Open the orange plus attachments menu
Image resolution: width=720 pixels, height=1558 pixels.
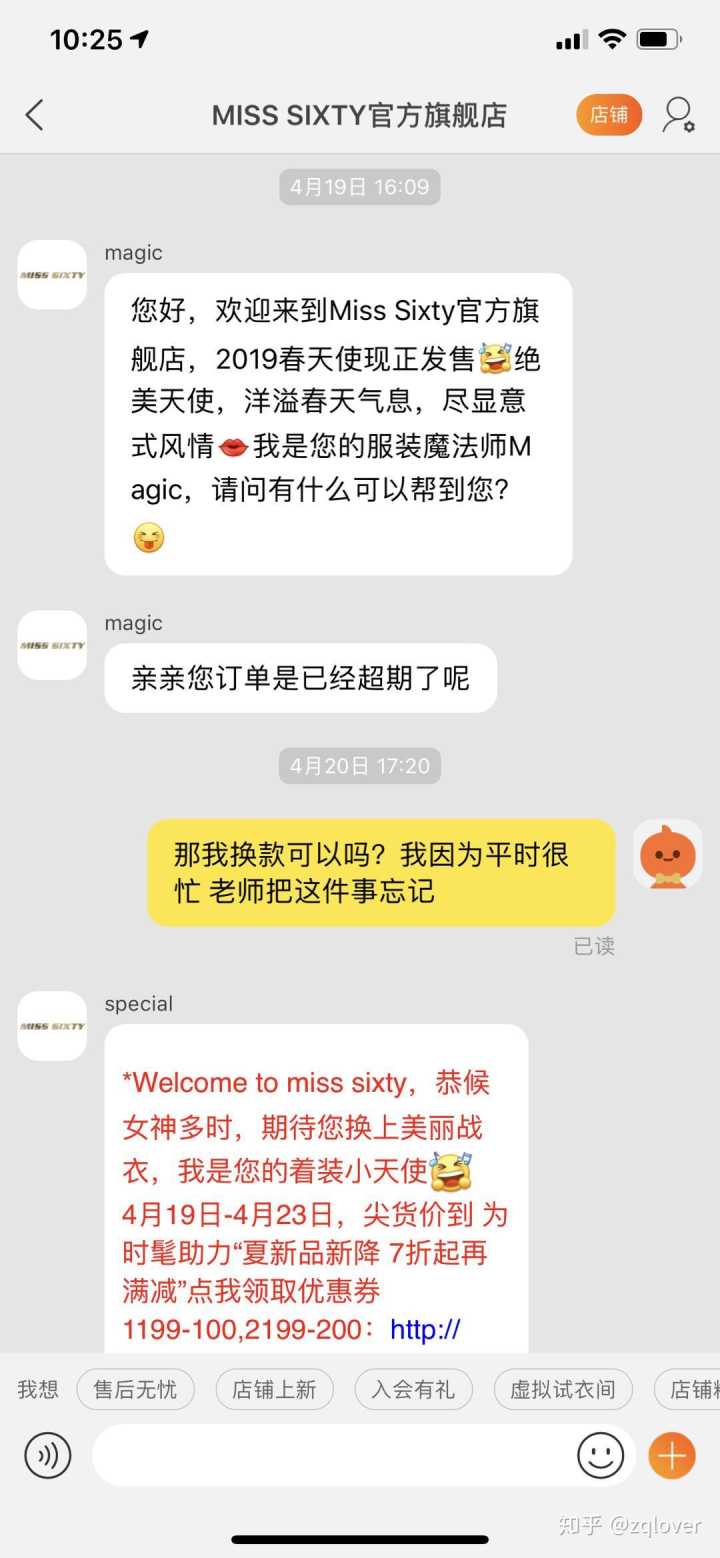[672, 1455]
